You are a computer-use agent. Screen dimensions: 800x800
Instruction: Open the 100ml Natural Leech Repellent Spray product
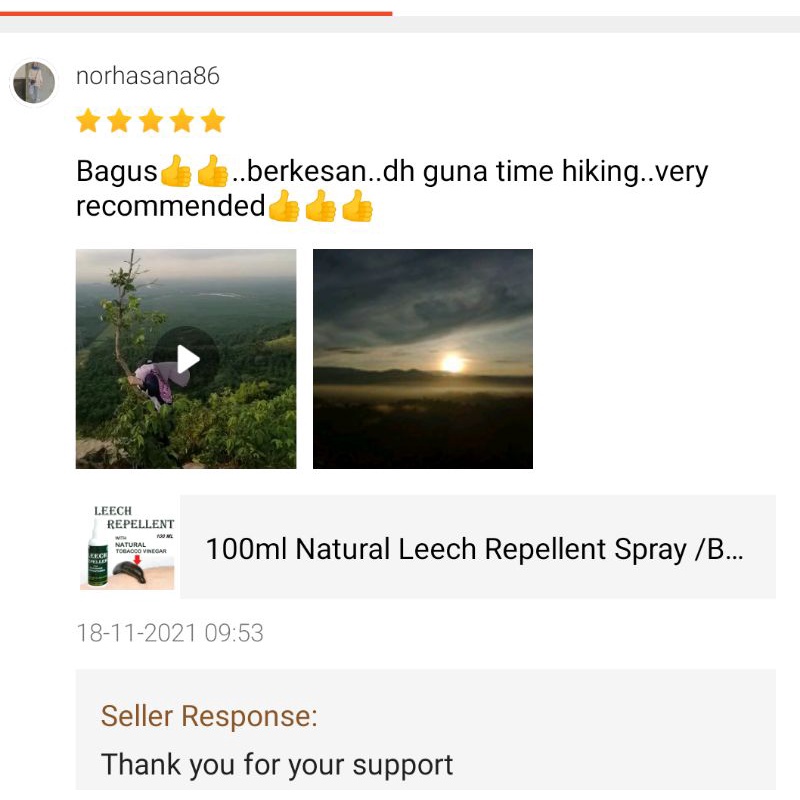point(475,548)
